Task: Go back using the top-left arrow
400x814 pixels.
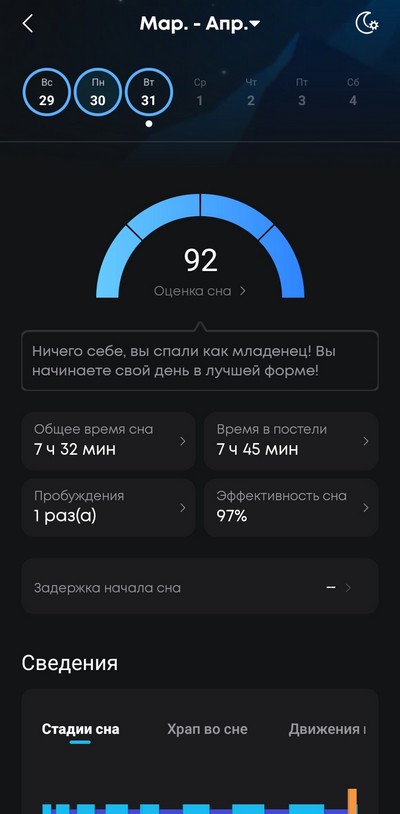Action: pyautogui.click(x=28, y=24)
